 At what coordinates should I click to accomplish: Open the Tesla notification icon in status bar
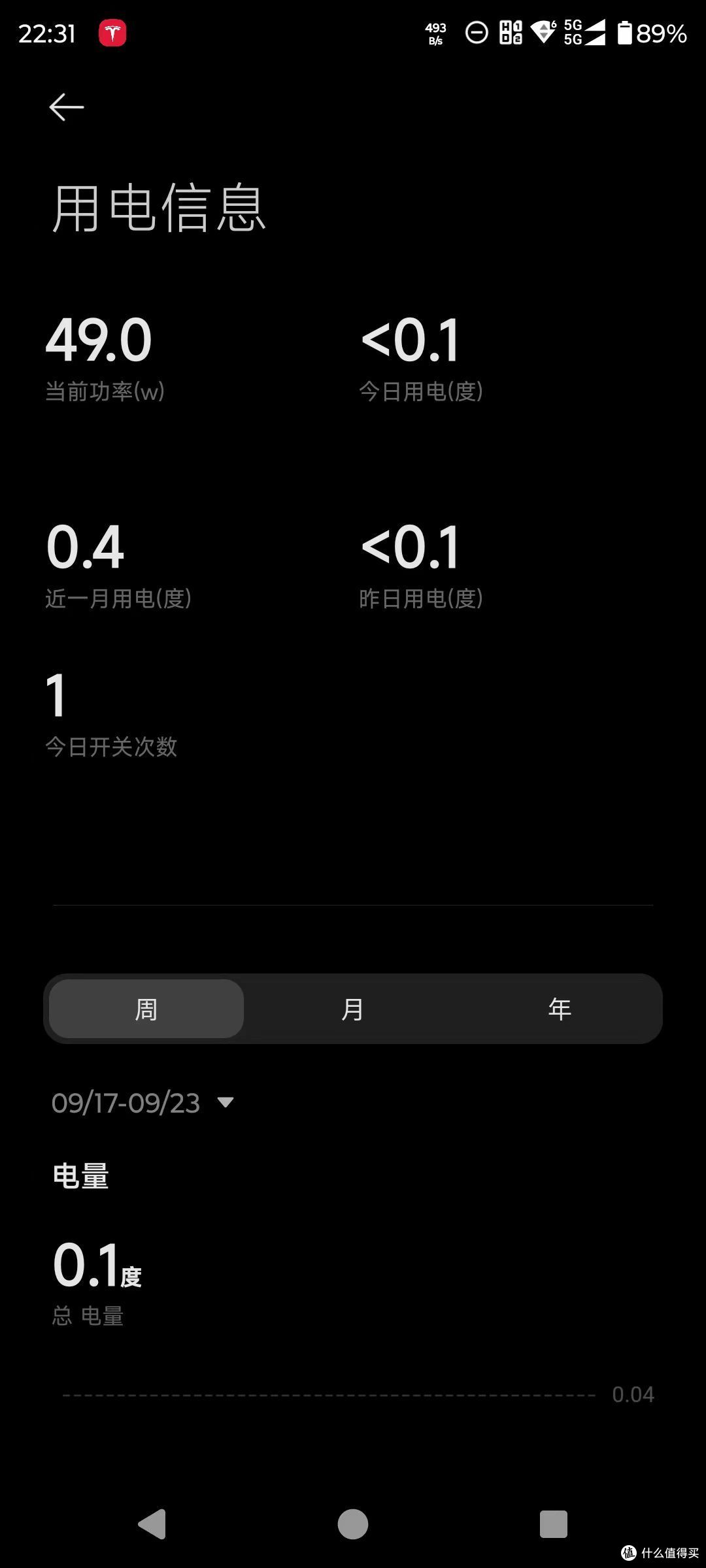112,31
